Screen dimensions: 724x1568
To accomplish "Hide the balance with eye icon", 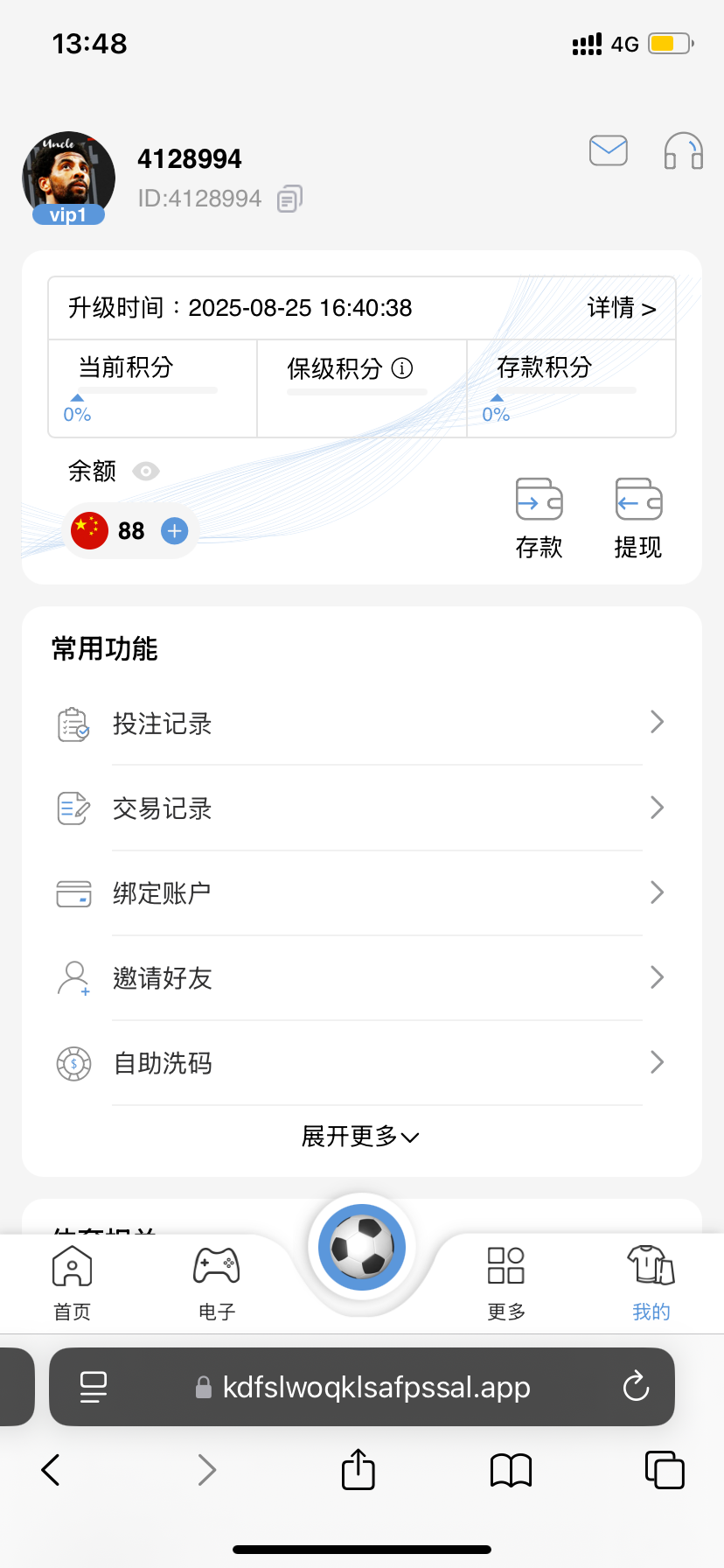I will pyautogui.click(x=146, y=472).
